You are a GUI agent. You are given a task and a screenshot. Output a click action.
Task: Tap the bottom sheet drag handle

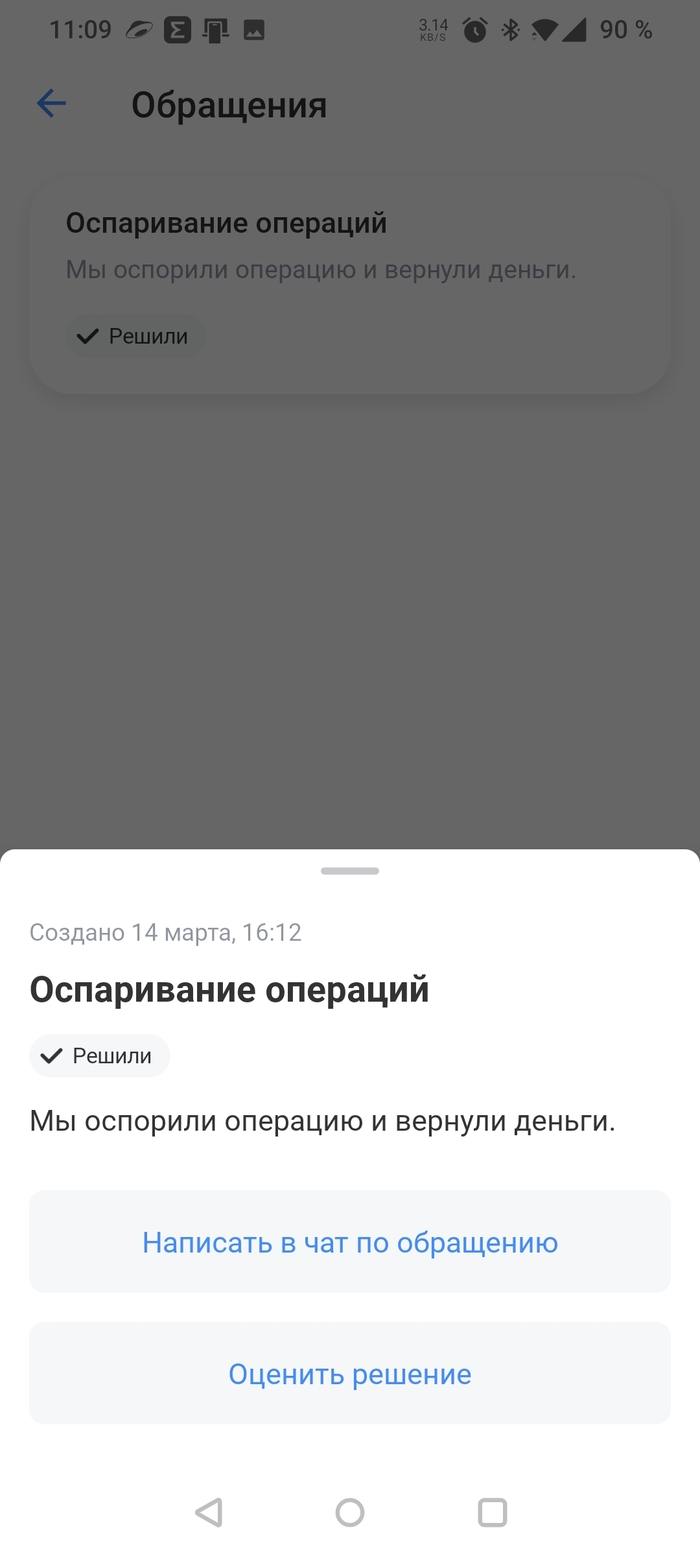(x=349, y=871)
